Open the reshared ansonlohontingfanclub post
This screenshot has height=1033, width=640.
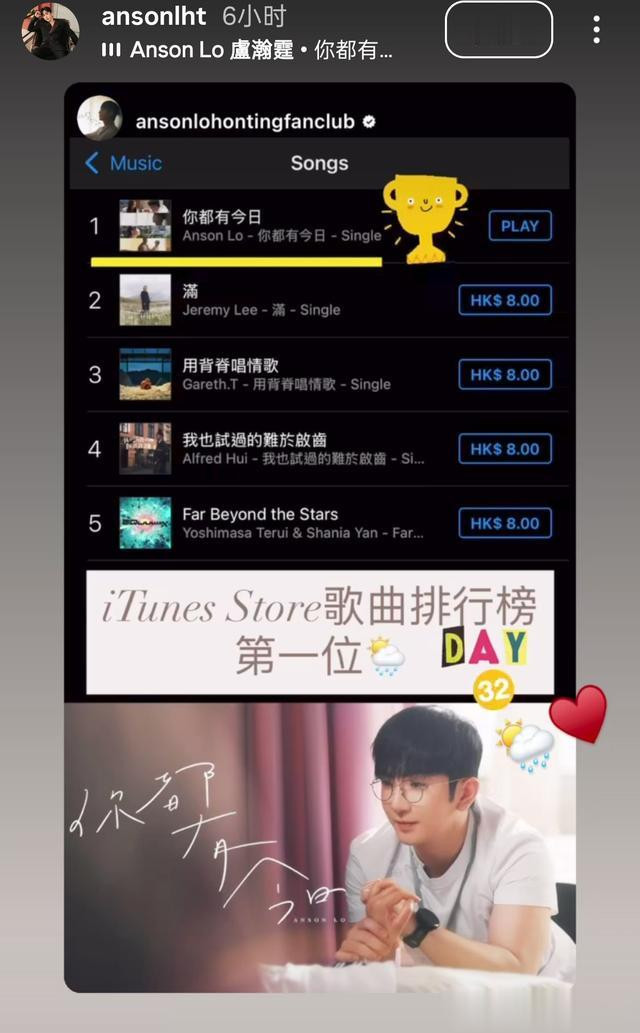[320, 537]
